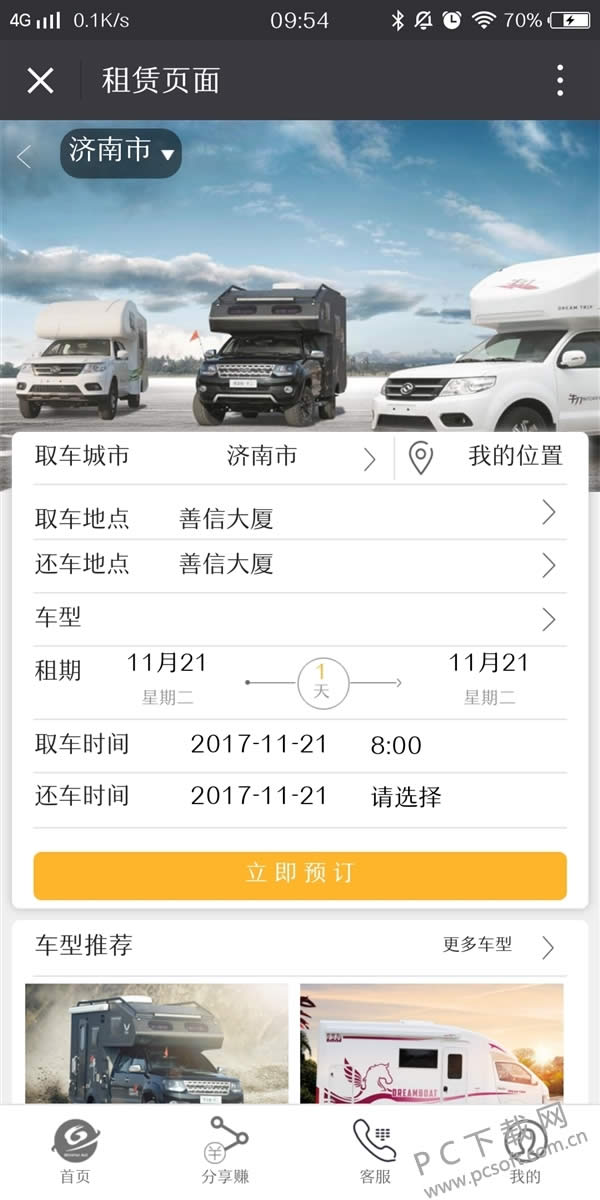Use 我的位置 for my location
Image resolution: width=600 pixels, height=1200 pixels.
click(490, 457)
